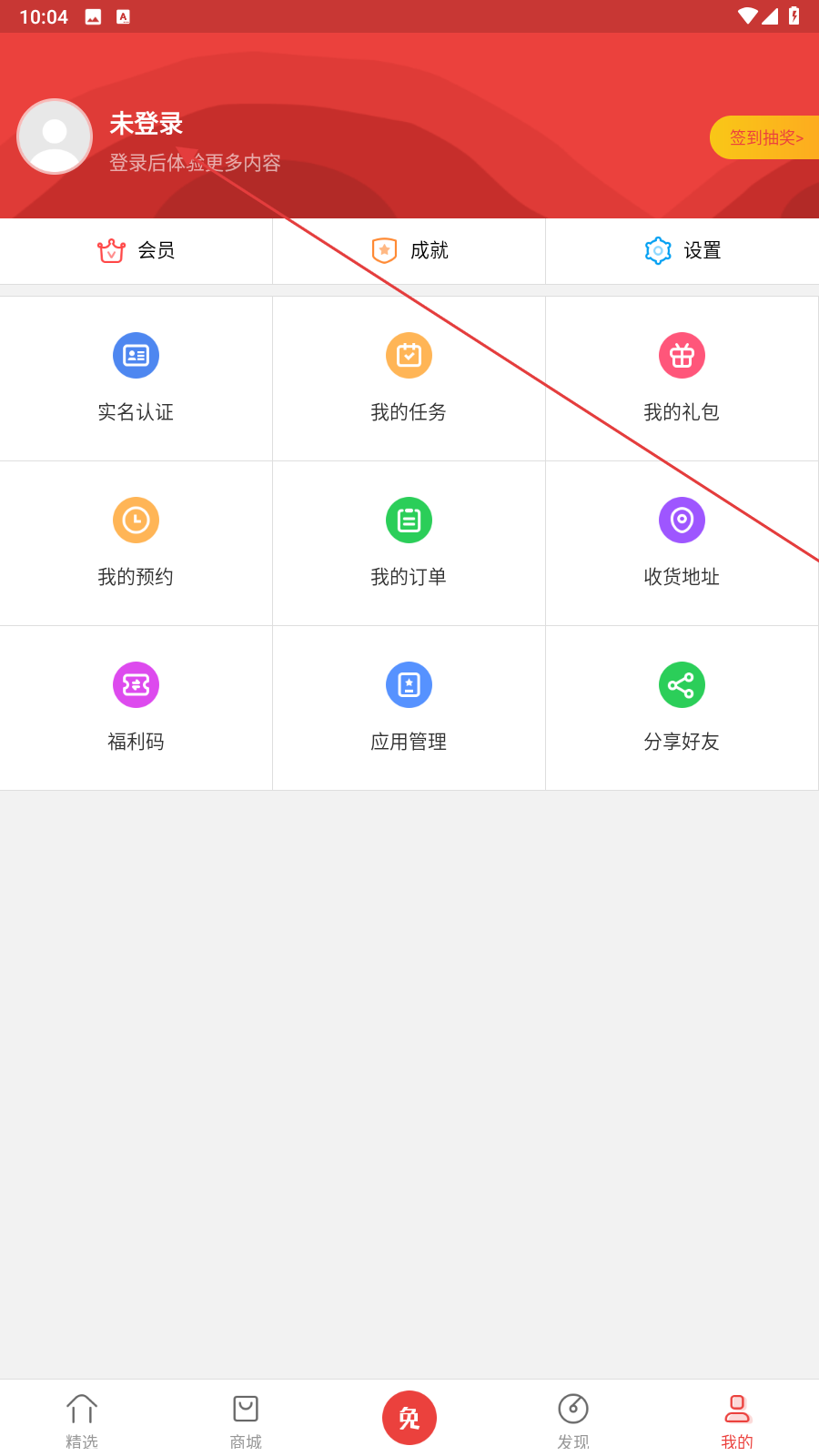Tap the profile avatar to log in

tap(55, 136)
